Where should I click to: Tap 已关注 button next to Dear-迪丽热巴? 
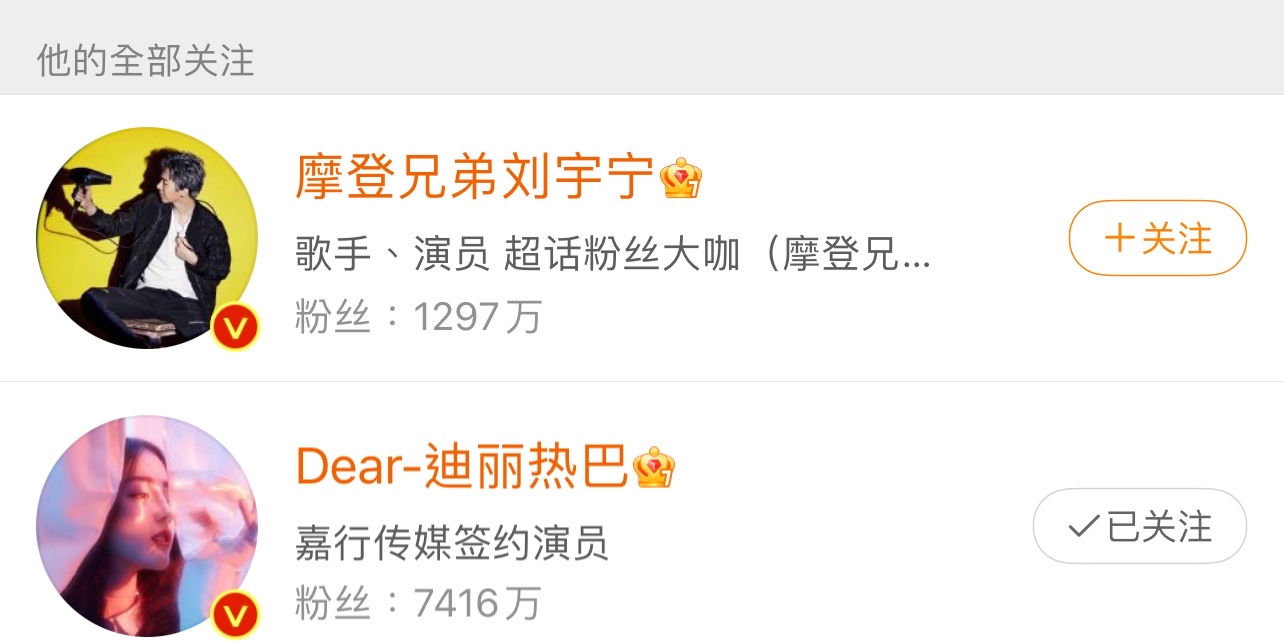[x=1139, y=526]
